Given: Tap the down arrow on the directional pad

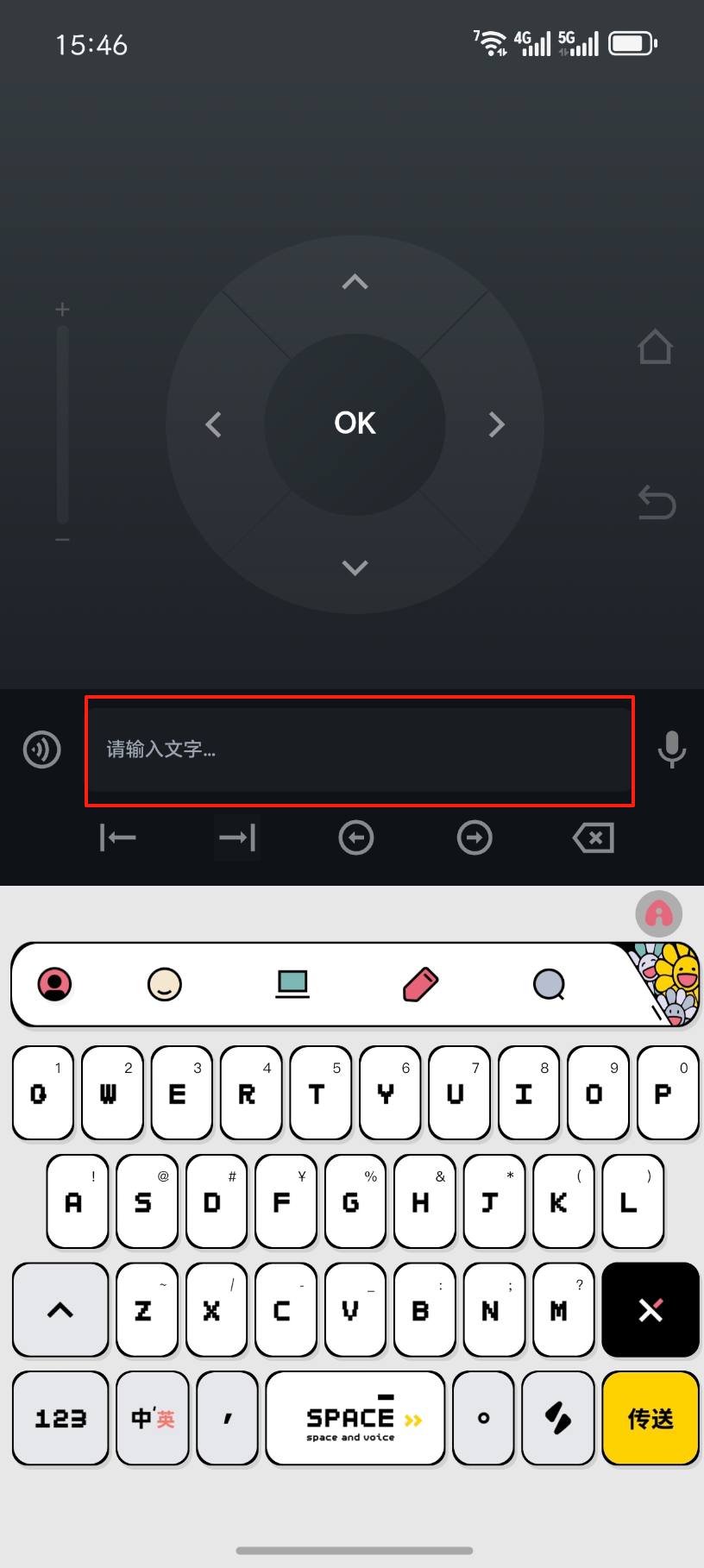Looking at the screenshot, I should [355, 568].
